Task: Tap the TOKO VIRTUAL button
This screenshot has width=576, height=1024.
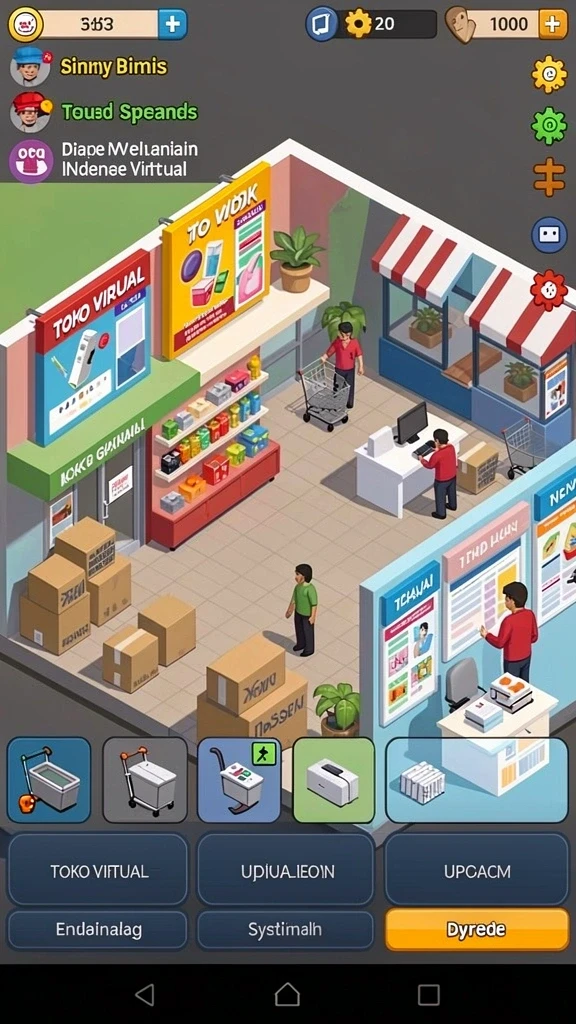Action: 98,871
